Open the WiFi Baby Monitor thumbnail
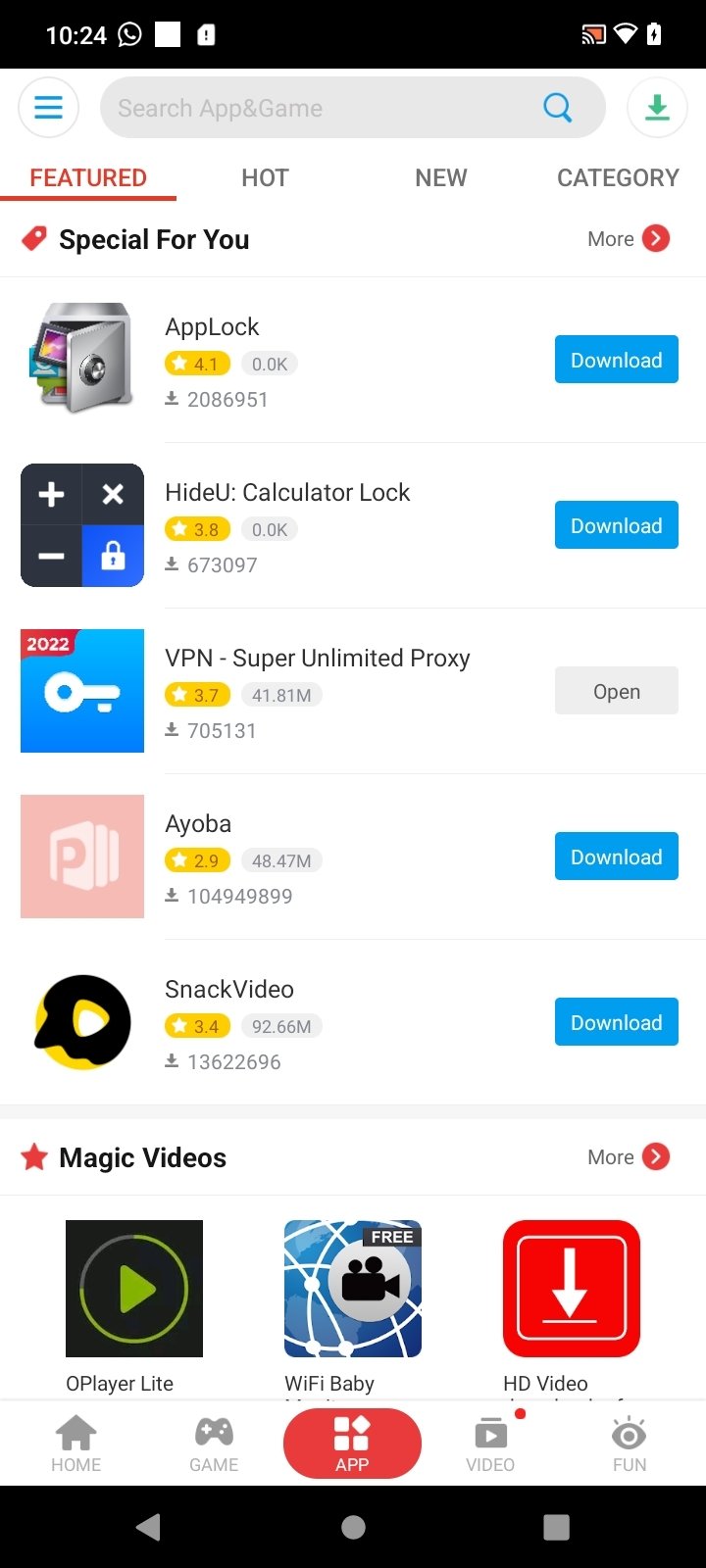The image size is (706, 1568). [x=352, y=1288]
